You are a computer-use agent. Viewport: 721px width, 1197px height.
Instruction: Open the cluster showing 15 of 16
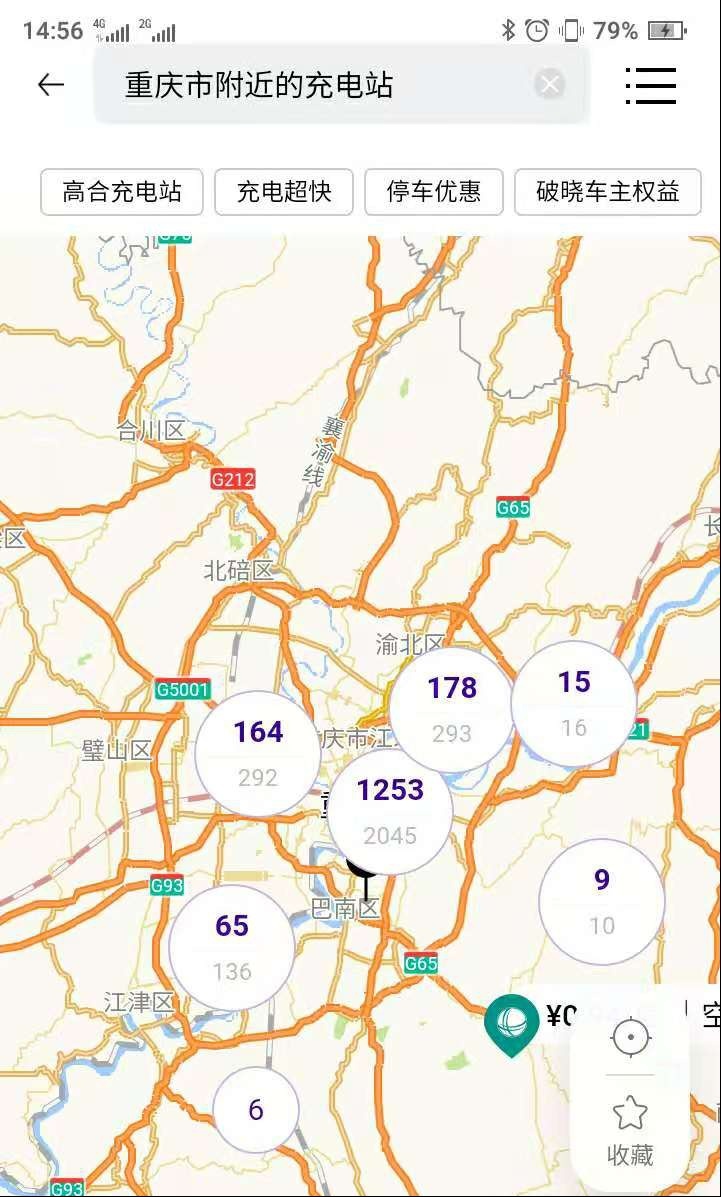pos(574,703)
